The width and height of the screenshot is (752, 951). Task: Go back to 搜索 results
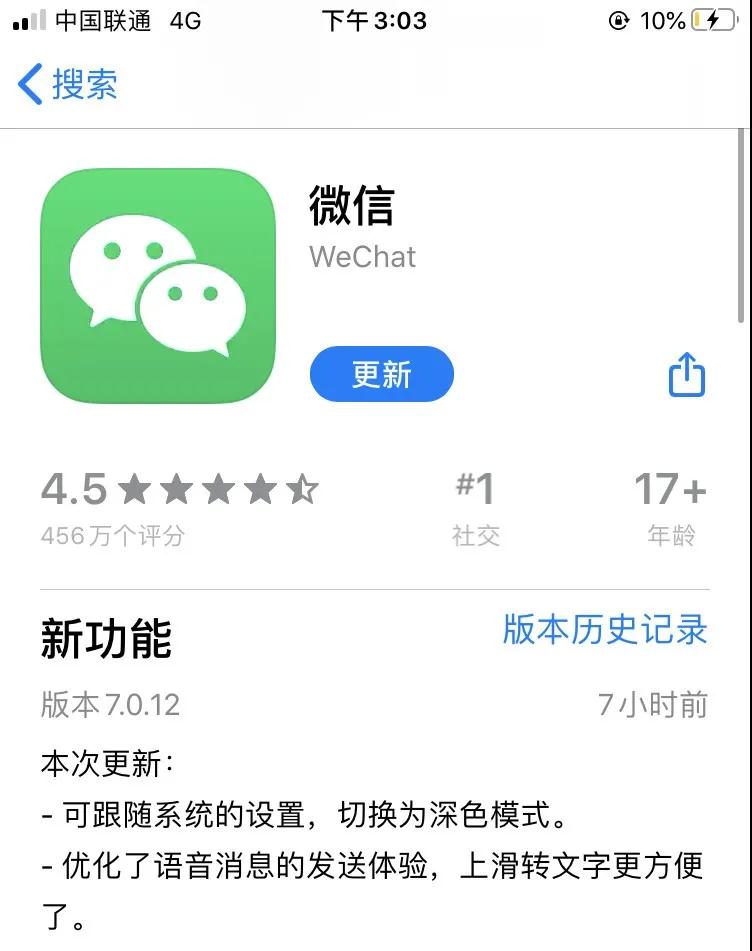point(68,84)
